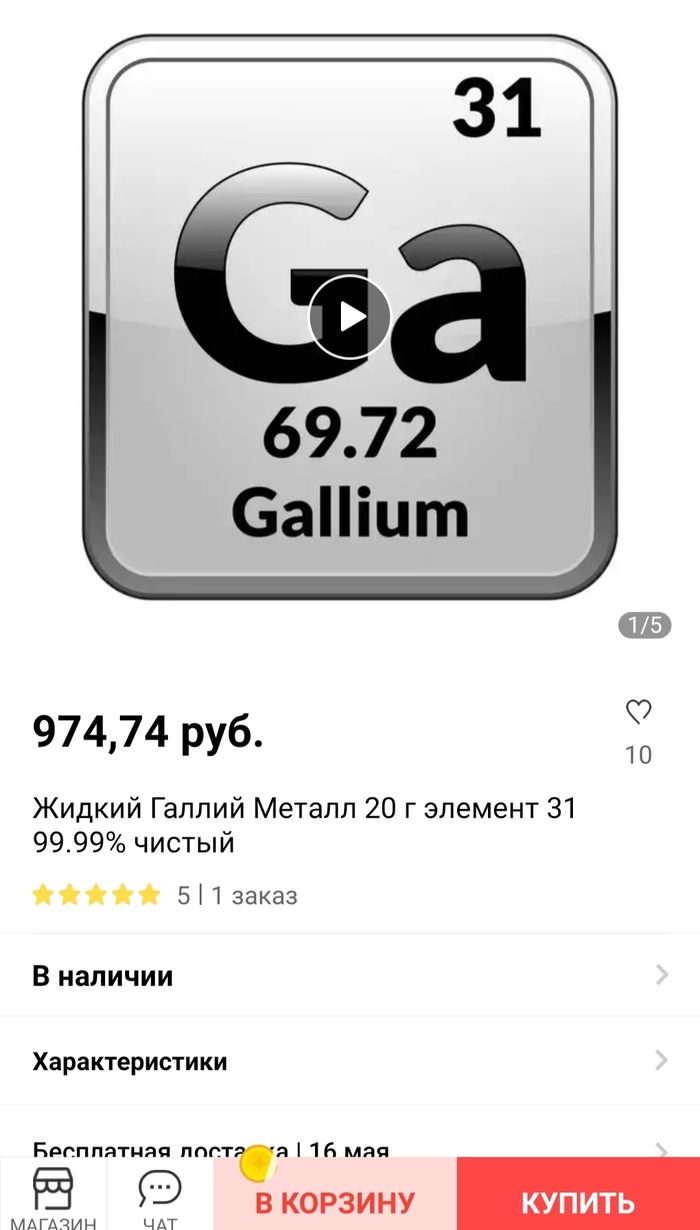700x1230 pixels.
Task: Open the Бесплатная доставка details
Action: tap(350, 1146)
